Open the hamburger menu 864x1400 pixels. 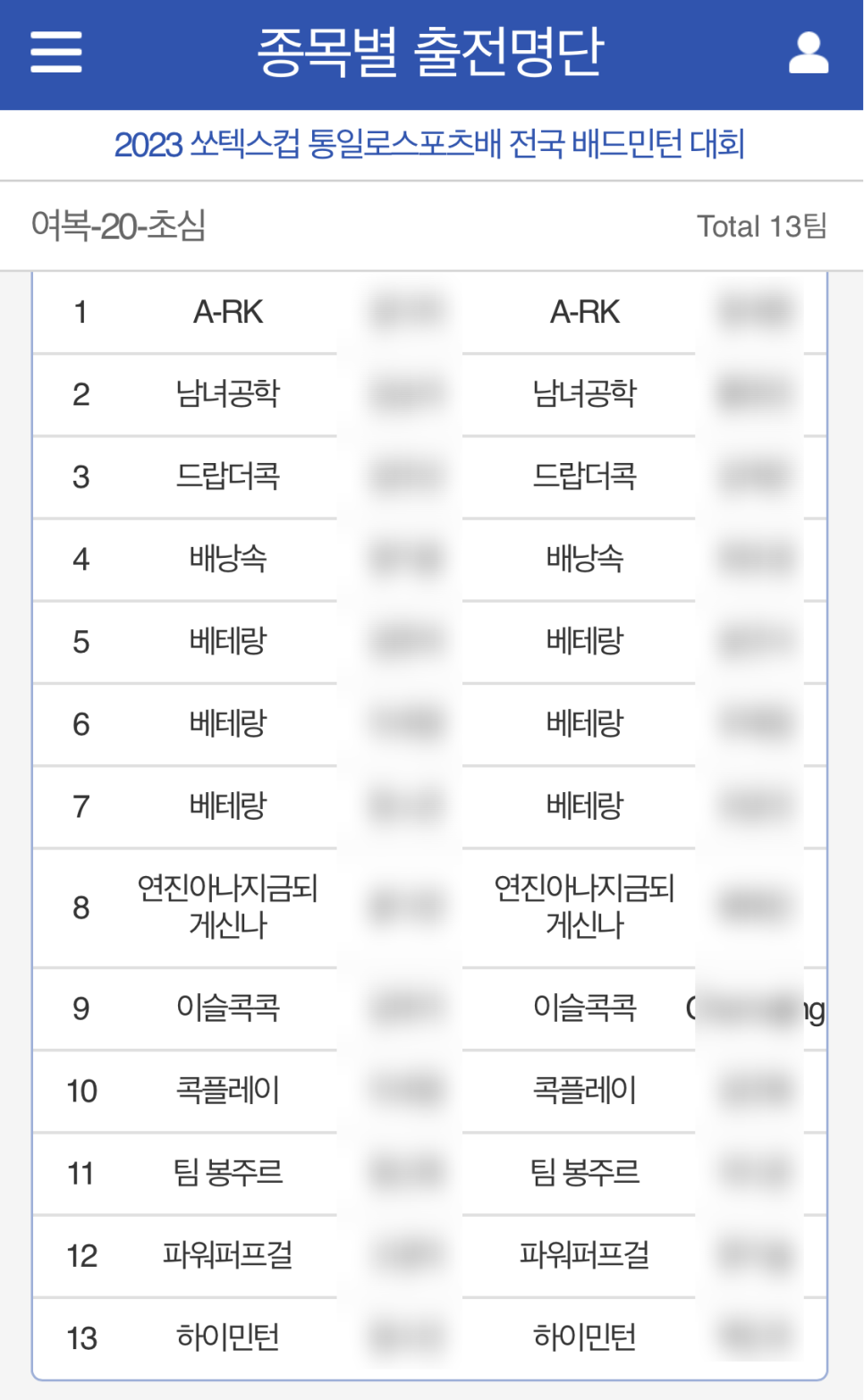[56, 52]
